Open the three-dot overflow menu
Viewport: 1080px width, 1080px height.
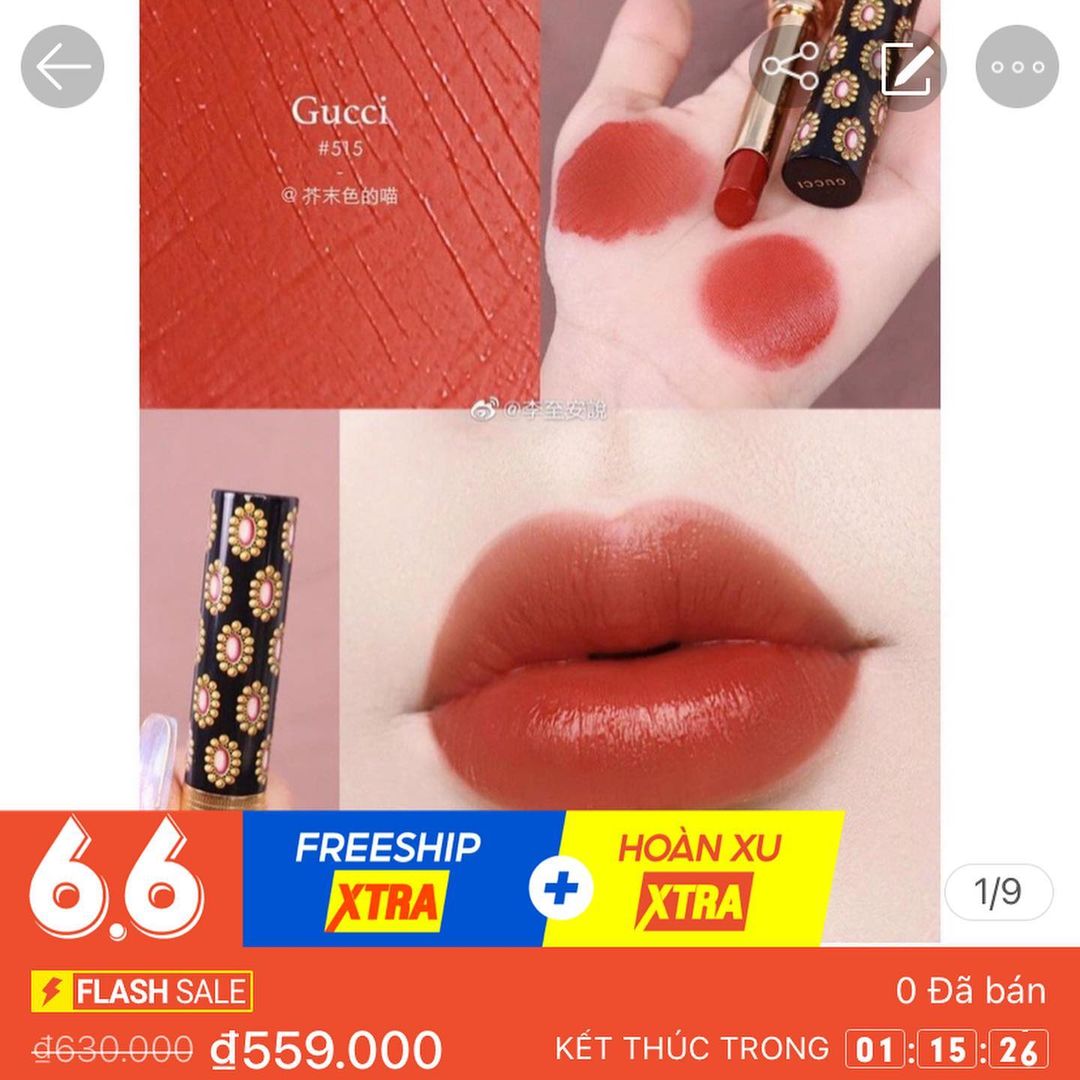tap(1017, 67)
